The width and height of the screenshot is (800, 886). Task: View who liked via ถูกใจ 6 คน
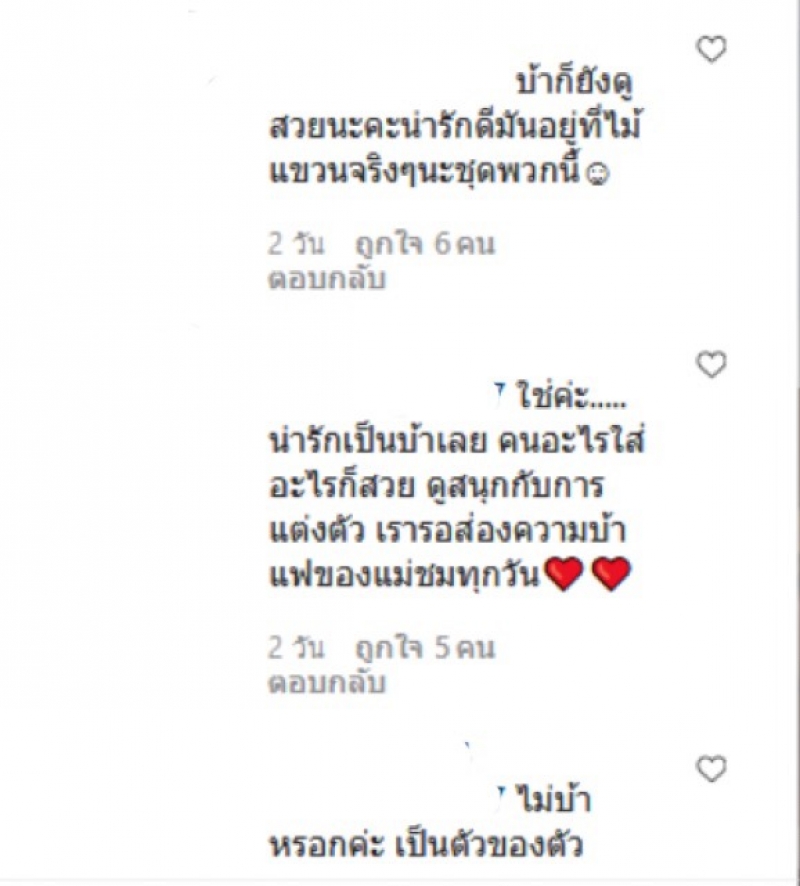[426, 244]
